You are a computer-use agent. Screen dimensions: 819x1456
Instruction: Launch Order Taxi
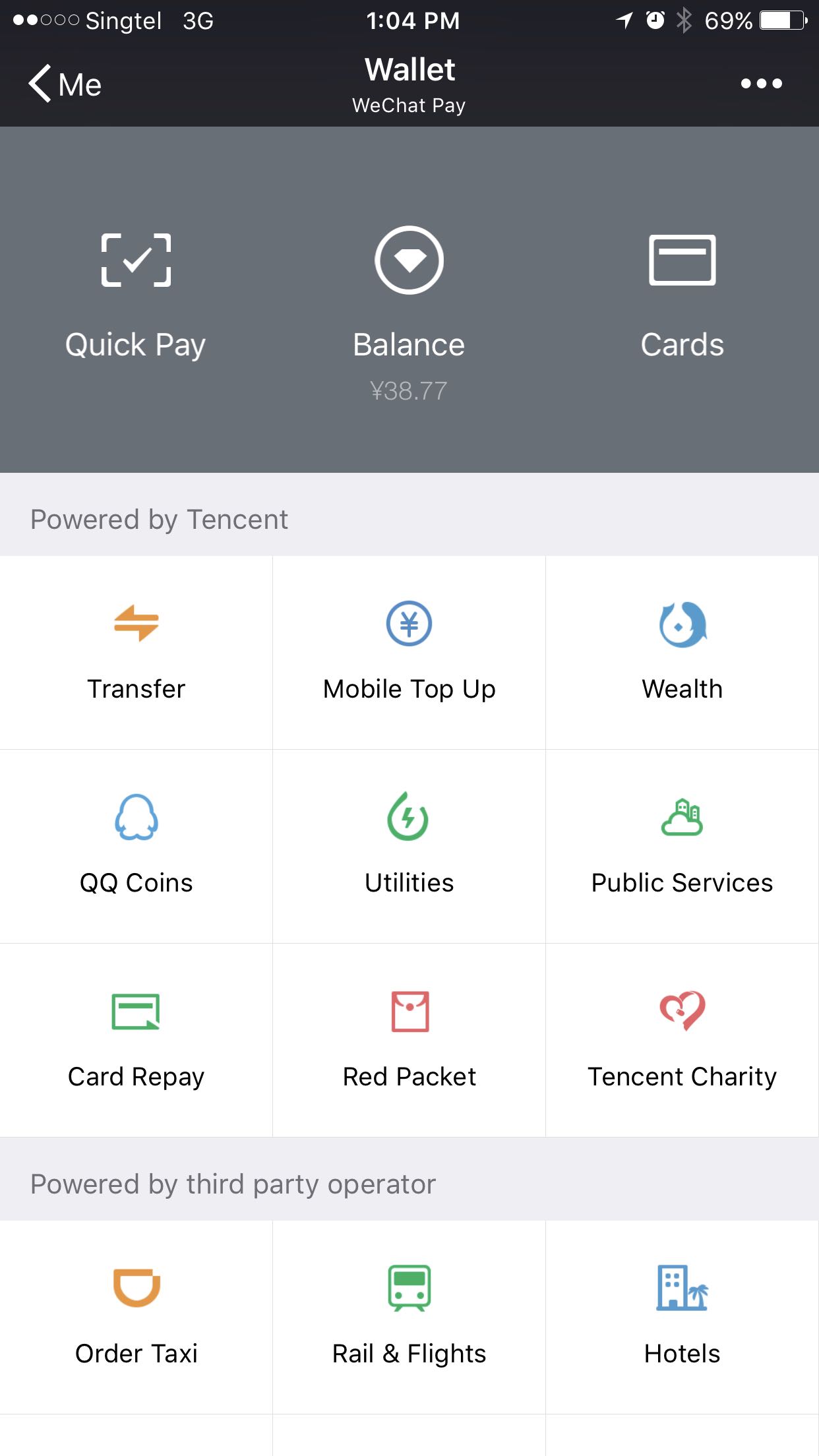[x=136, y=1317]
